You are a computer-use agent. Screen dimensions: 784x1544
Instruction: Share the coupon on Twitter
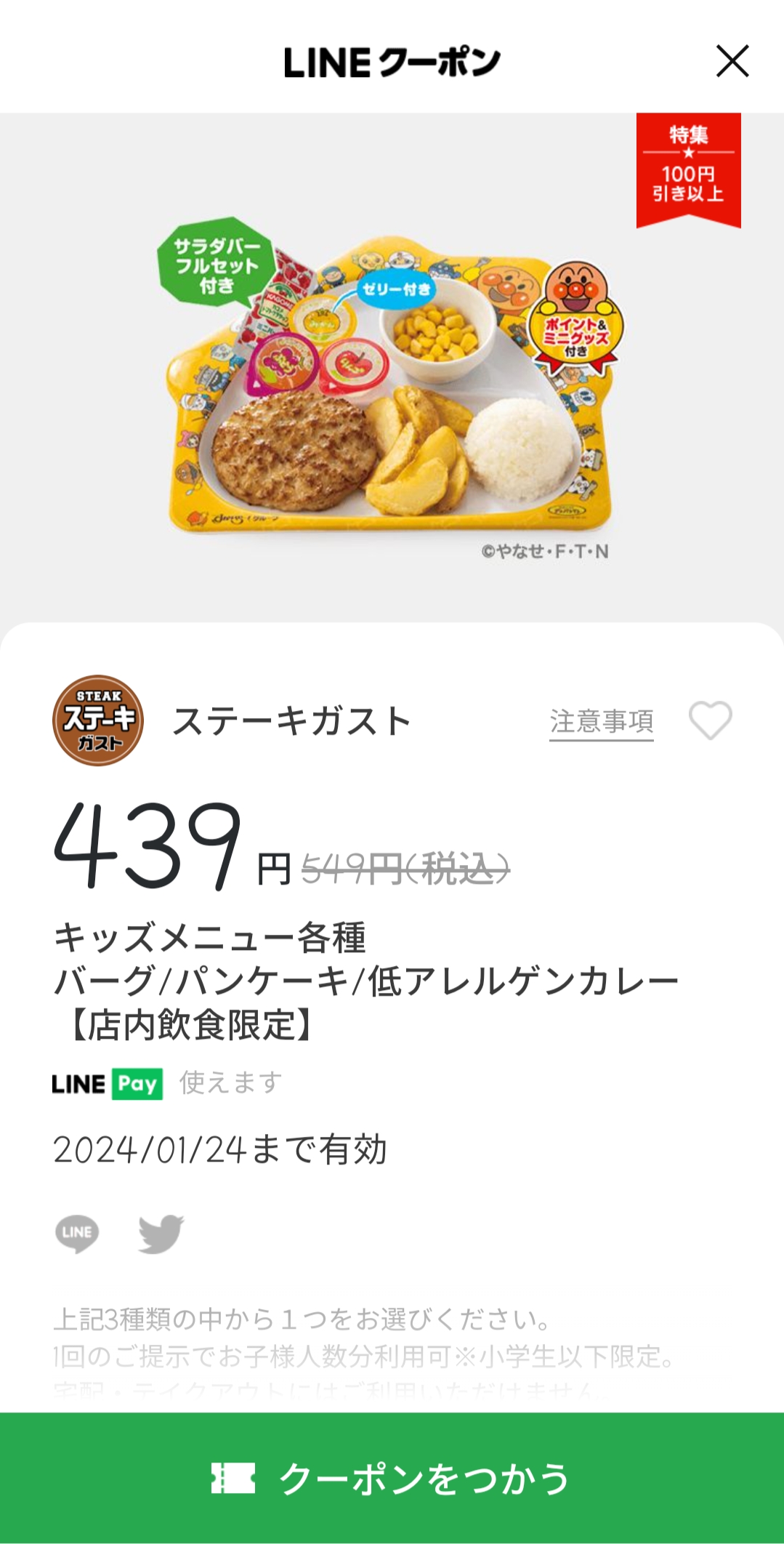coord(161,1234)
